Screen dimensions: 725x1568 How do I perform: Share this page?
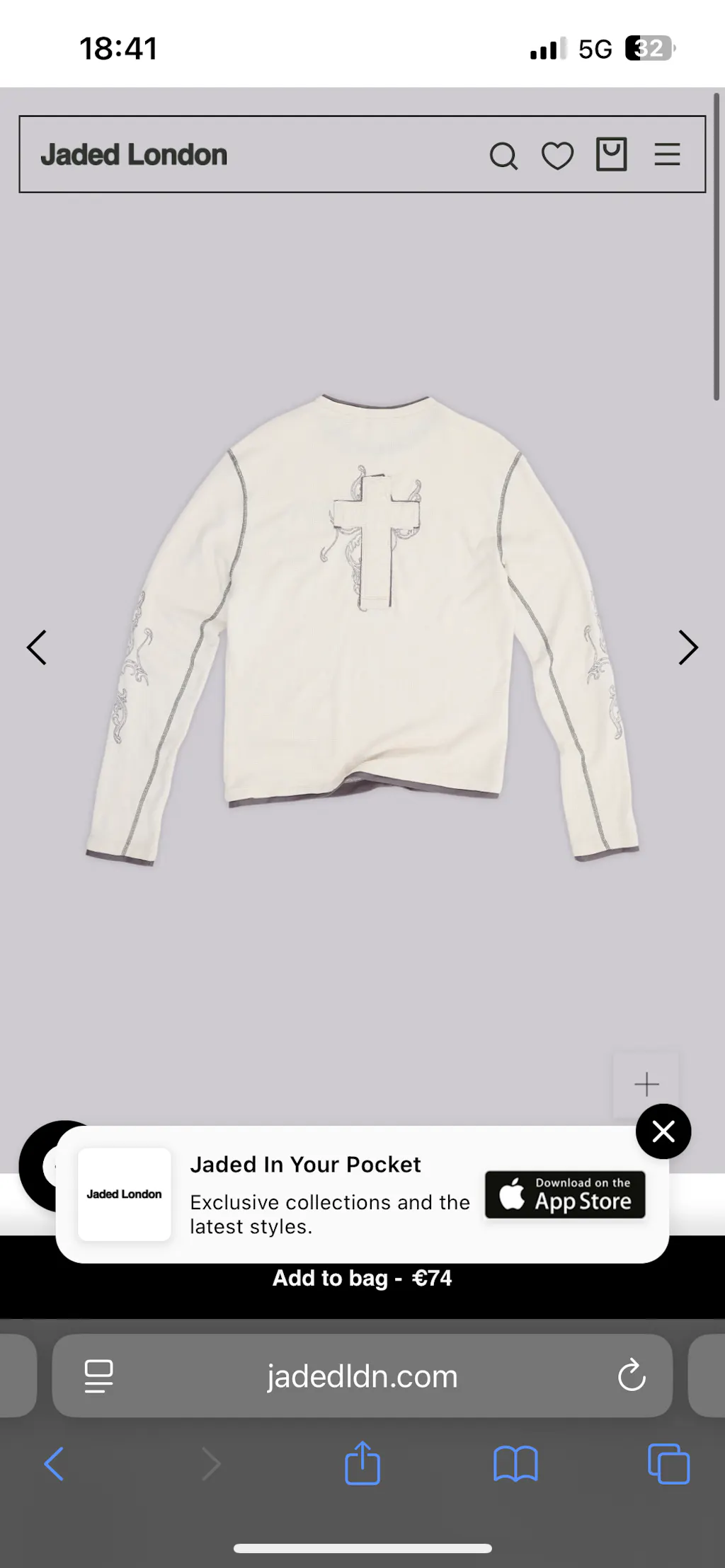[362, 1463]
